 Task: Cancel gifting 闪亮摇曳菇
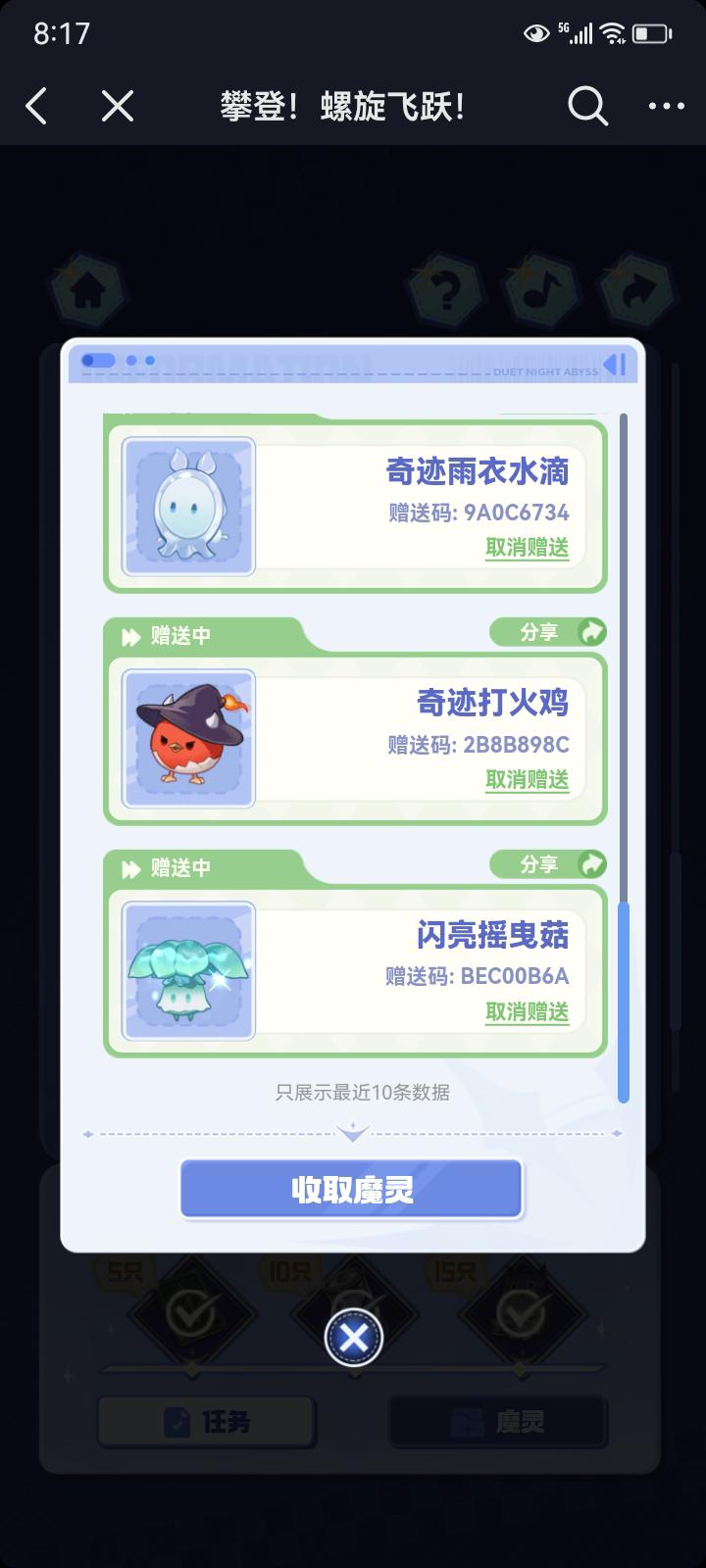tap(527, 1011)
